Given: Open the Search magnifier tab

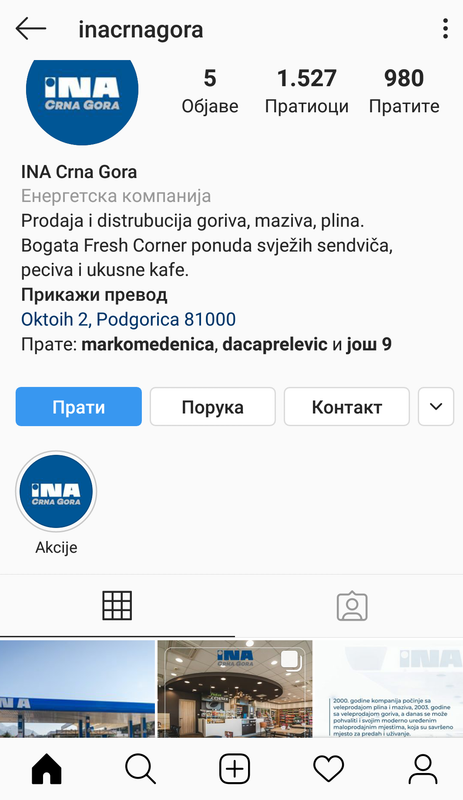Looking at the screenshot, I should tap(140, 769).
